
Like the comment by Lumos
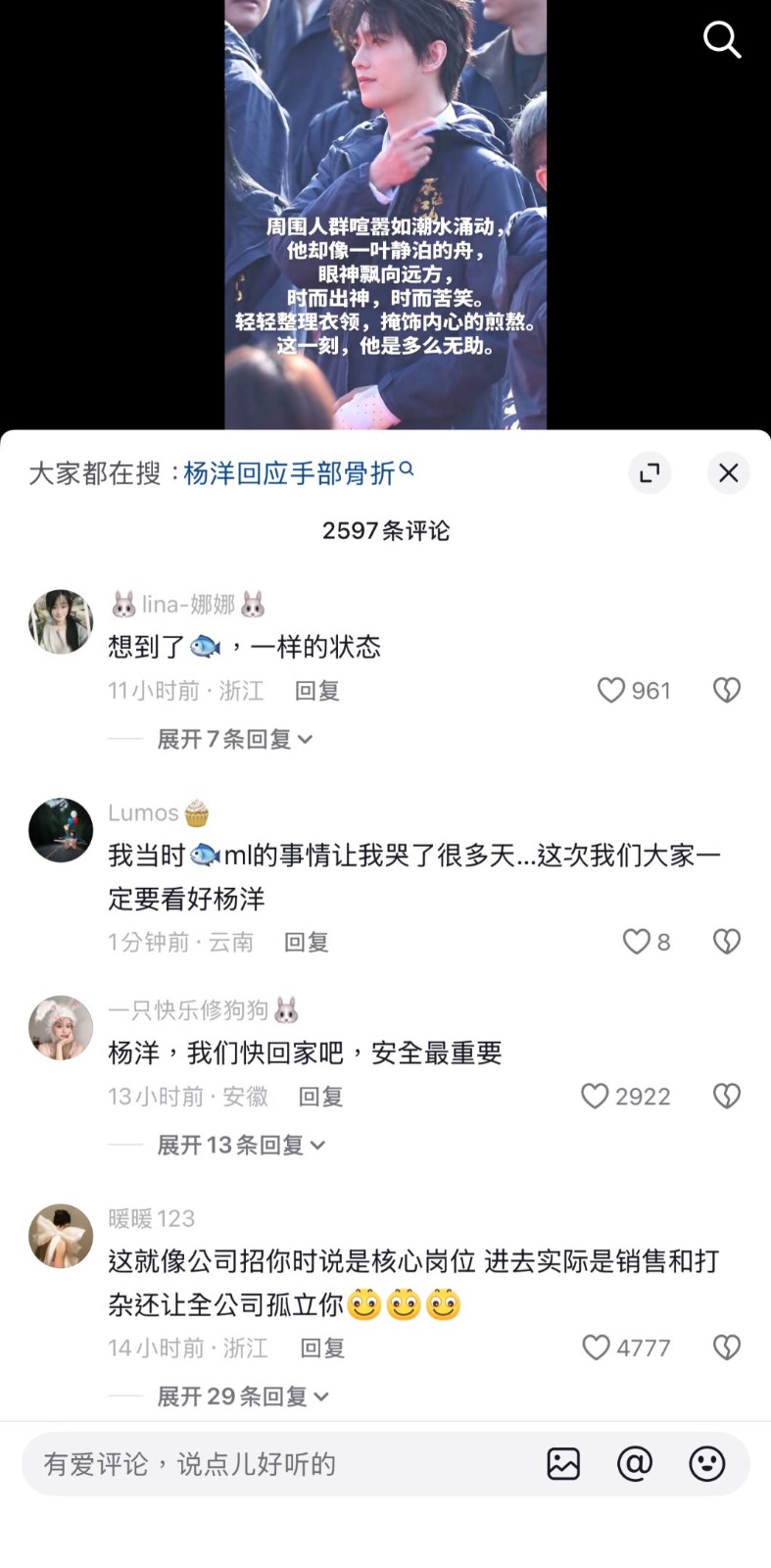pyautogui.click(x=637, y=942)
